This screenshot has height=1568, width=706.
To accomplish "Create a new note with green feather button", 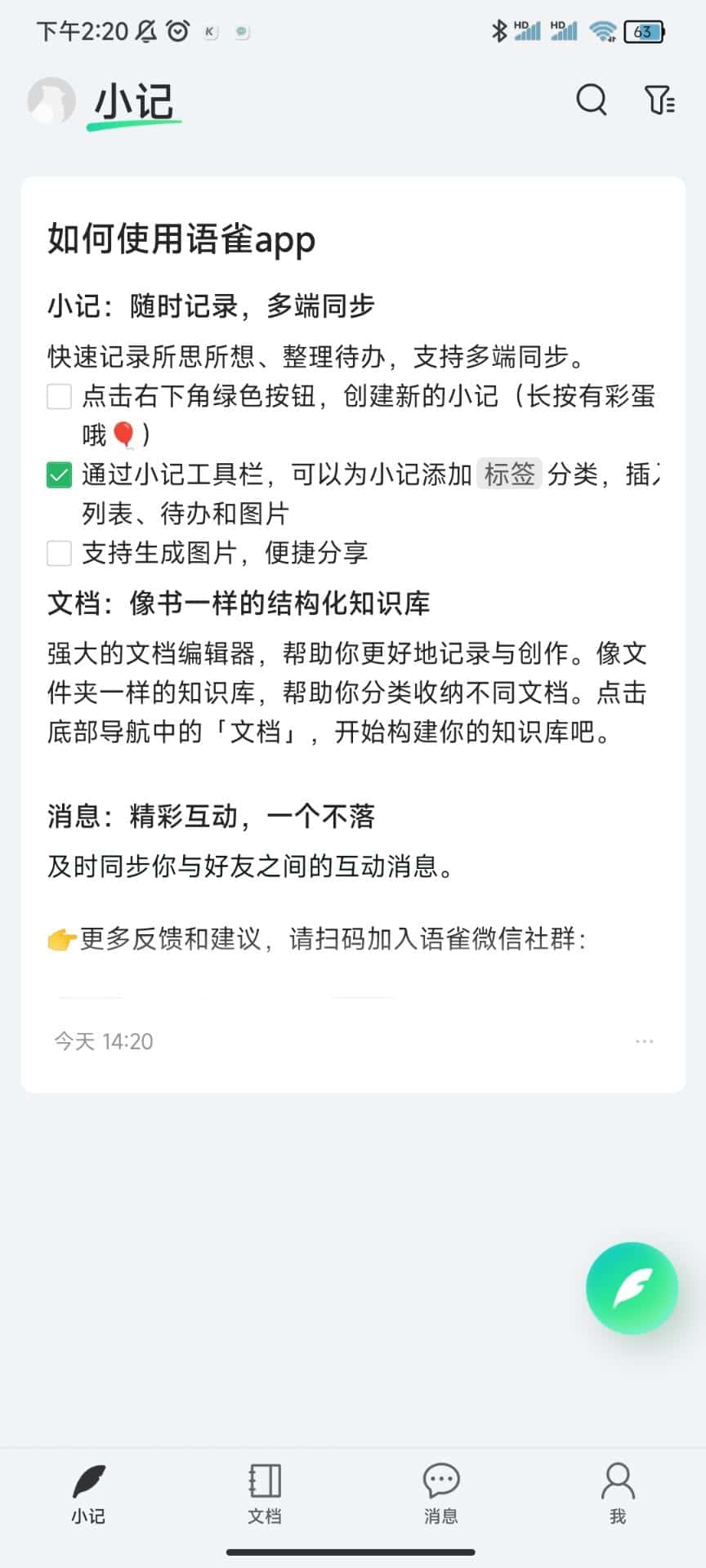I will click(x=632, y=1288).
